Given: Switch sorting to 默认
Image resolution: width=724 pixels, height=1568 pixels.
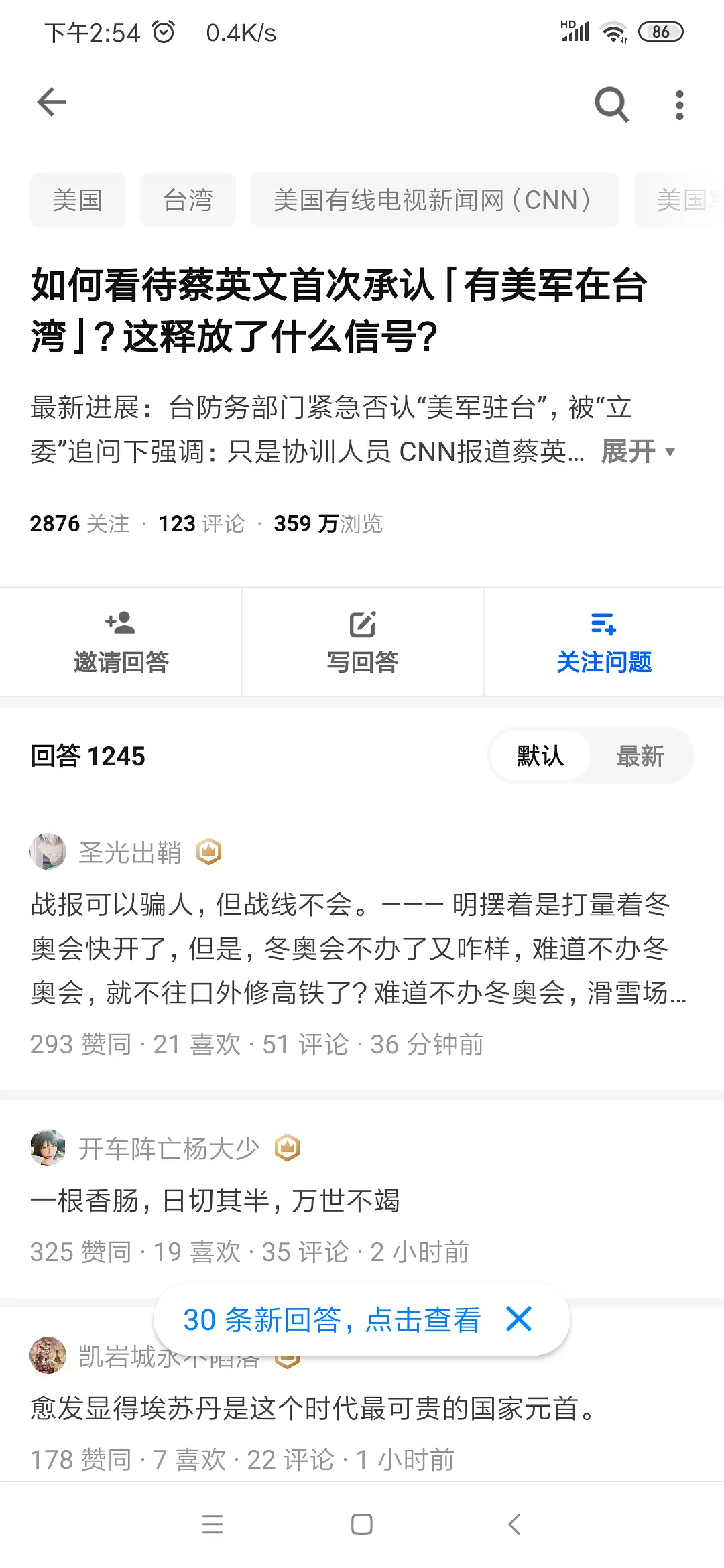Looking at the screenshot, I should coord(540,757).
